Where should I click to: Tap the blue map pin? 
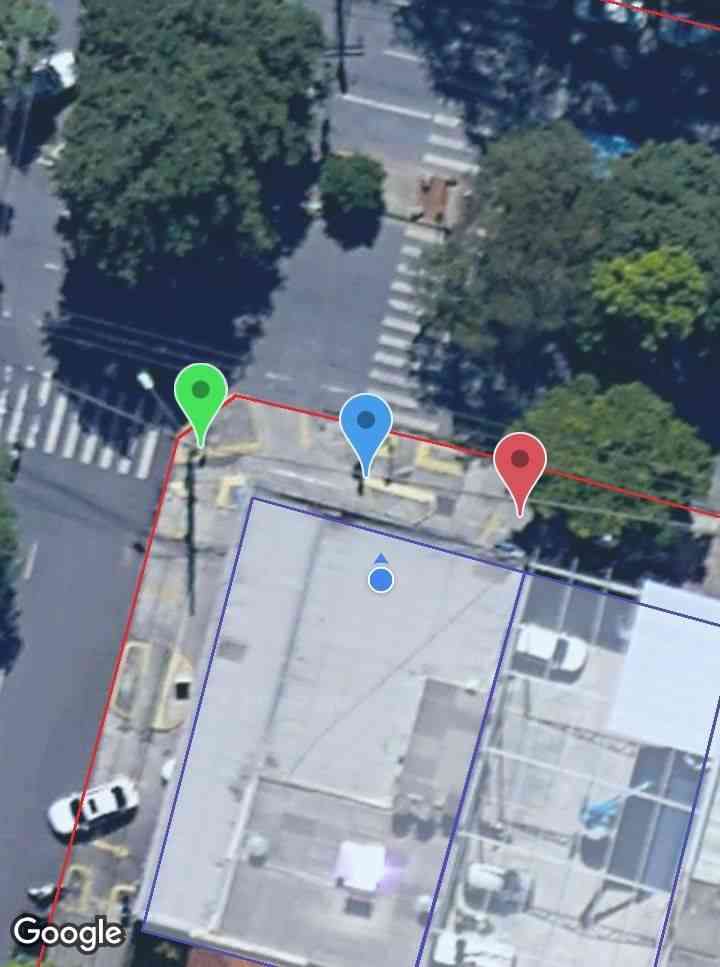pos(366,423)
